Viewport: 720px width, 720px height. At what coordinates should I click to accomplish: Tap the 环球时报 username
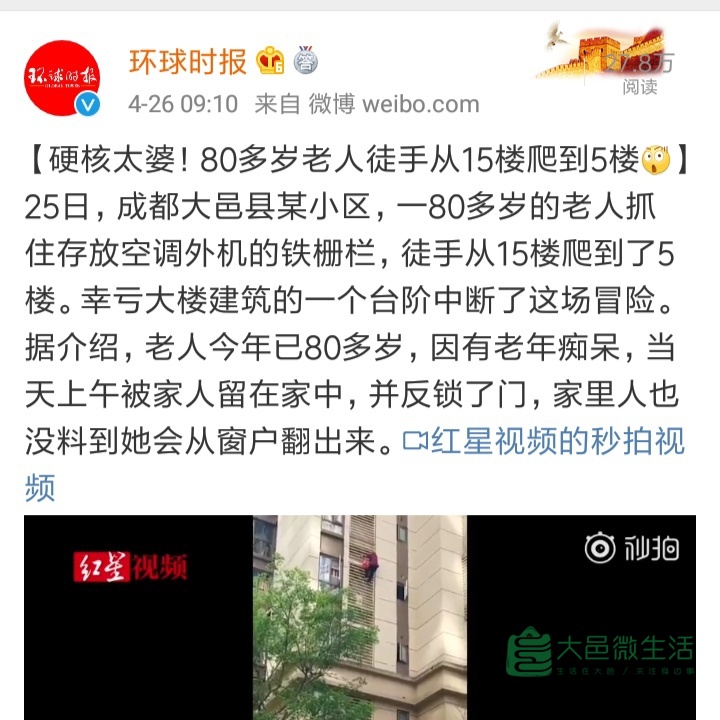tap(187, 62)
